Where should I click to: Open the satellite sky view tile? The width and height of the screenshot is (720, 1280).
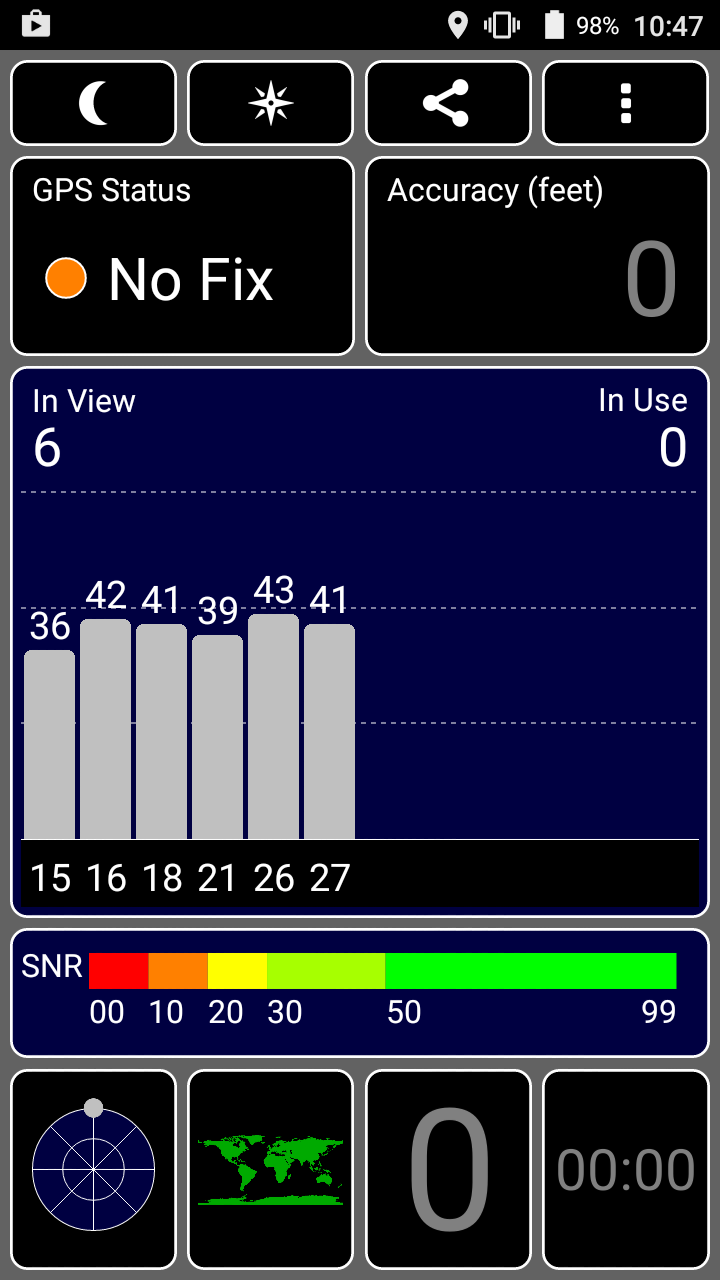tap(93, 1169)
